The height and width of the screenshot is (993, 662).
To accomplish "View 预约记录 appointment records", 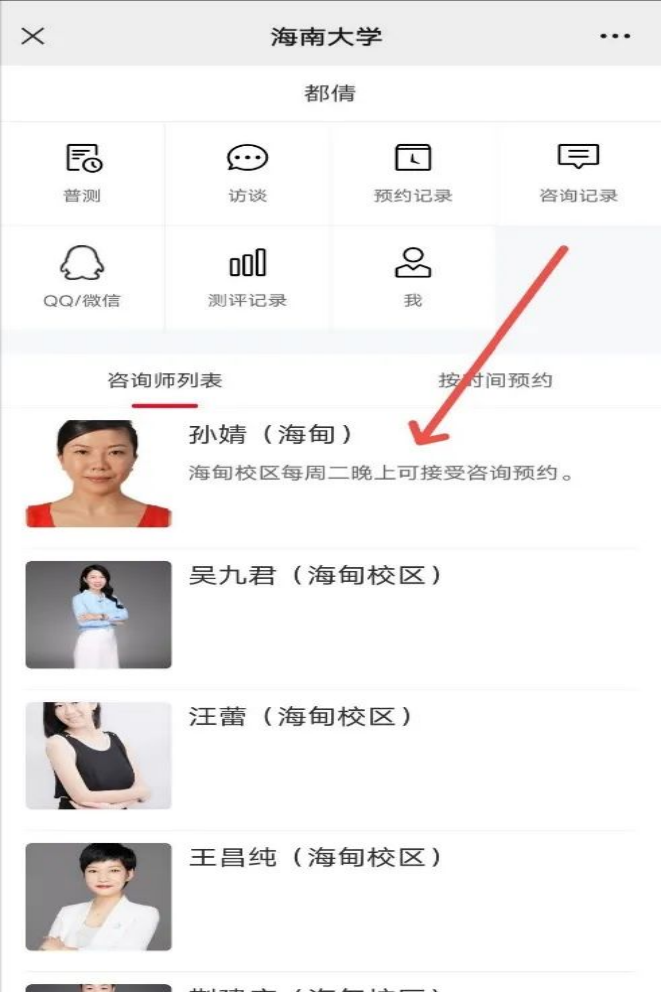I will 413,173.
